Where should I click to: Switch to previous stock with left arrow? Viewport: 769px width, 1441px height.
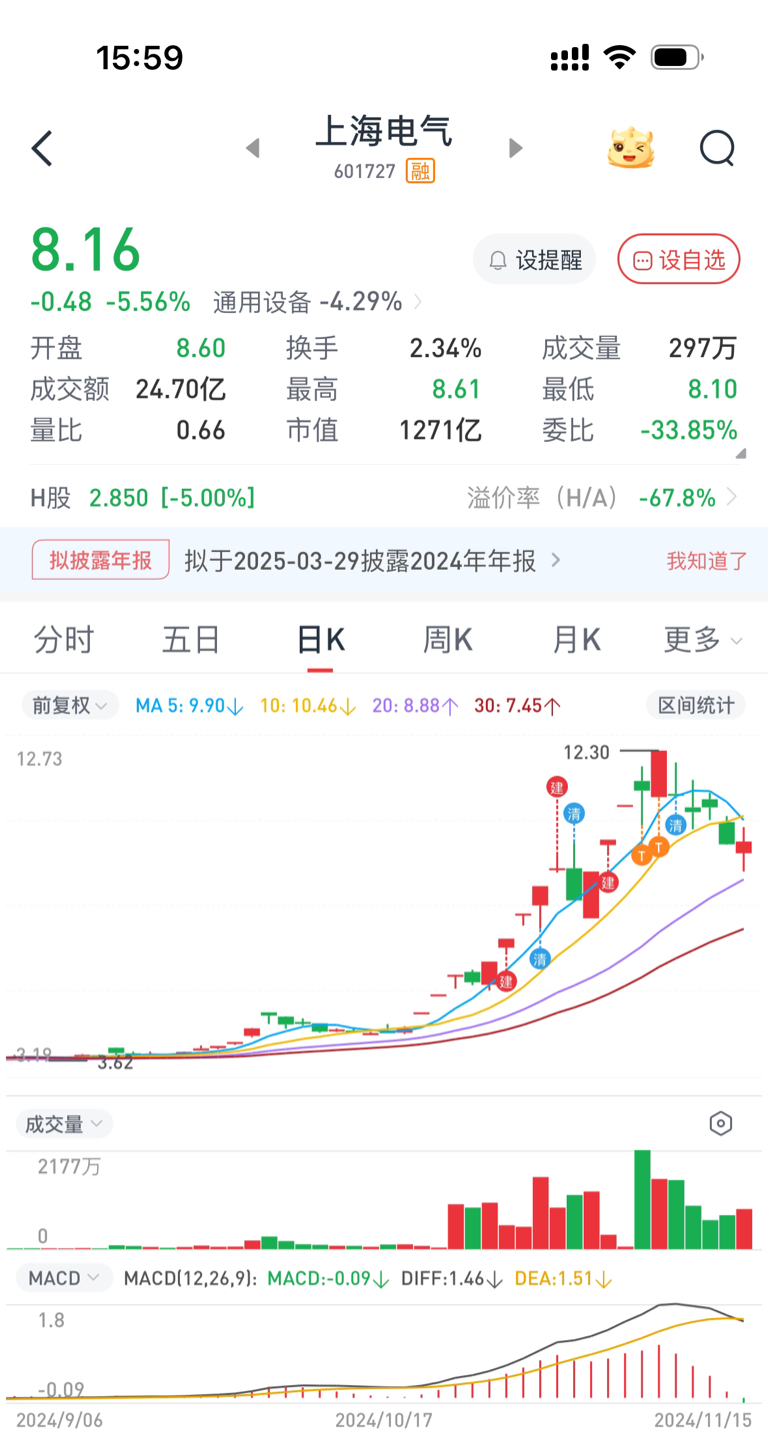[251, 147]
